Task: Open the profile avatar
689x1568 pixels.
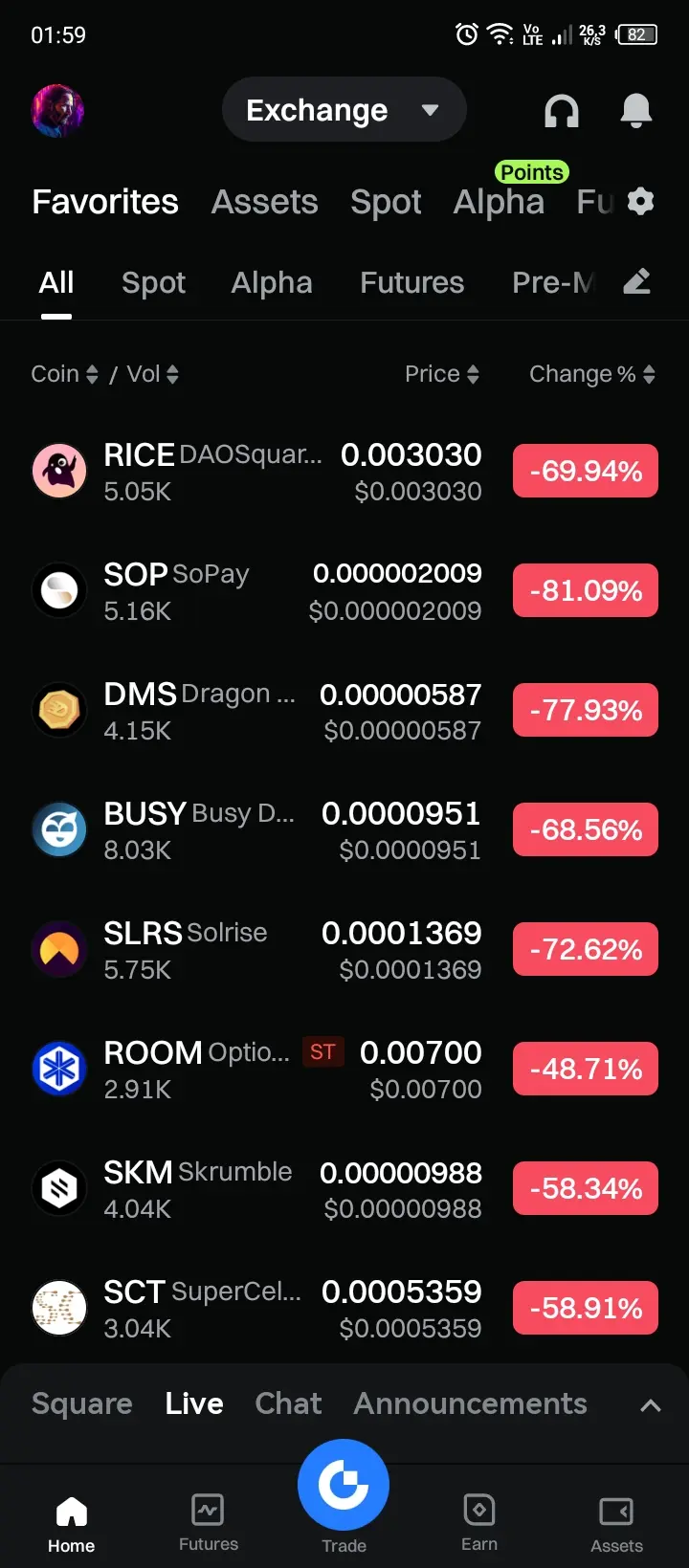Action: click(x=58, y=111)
